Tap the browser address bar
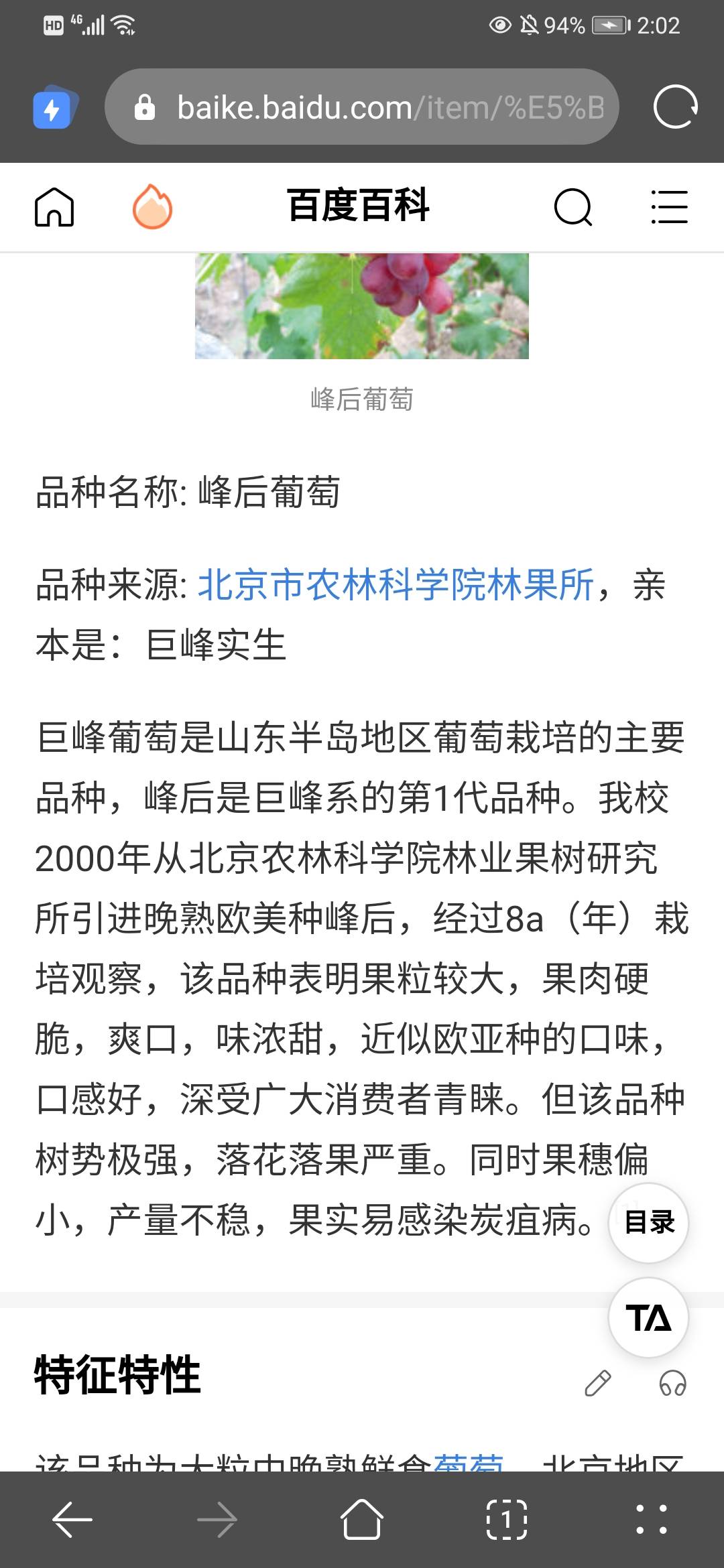 [362, 107]
